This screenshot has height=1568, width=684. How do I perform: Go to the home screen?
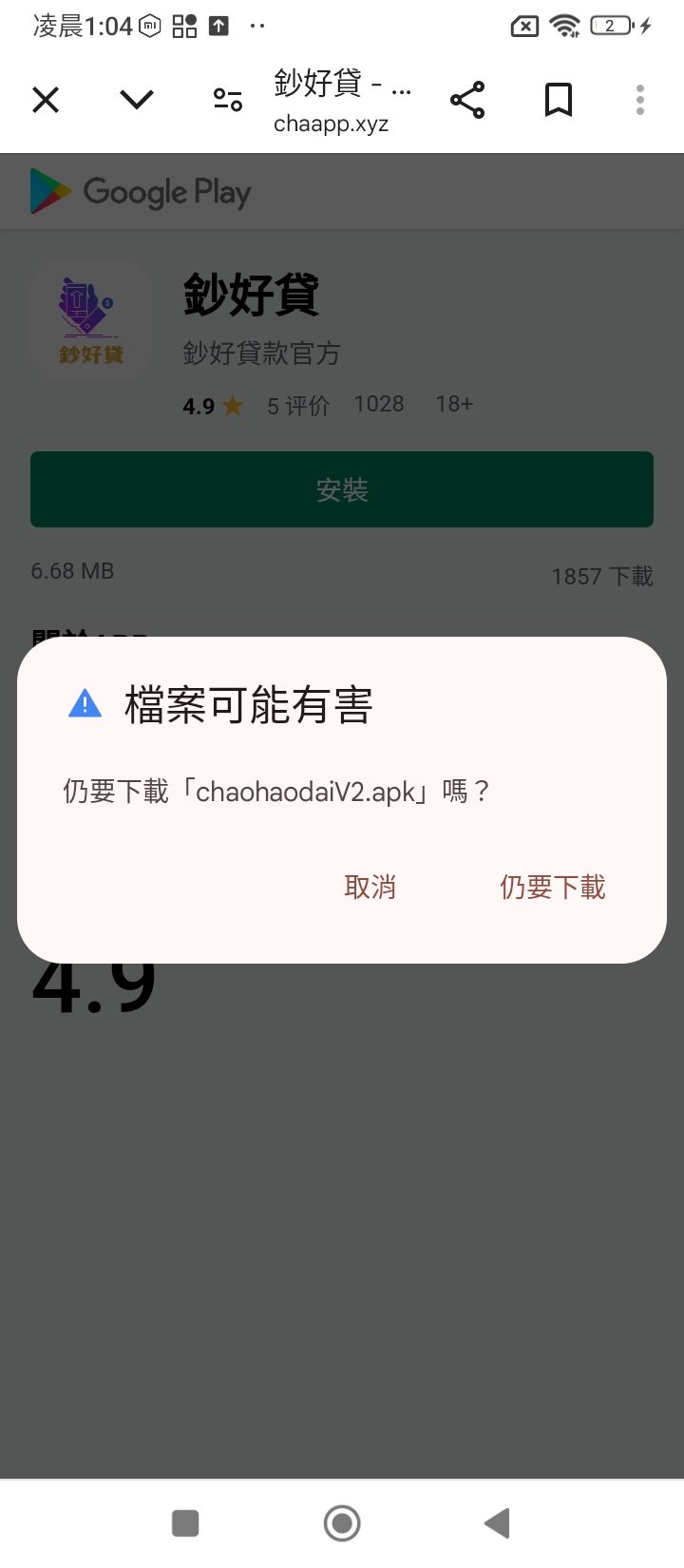click(x=342, y=1523)
